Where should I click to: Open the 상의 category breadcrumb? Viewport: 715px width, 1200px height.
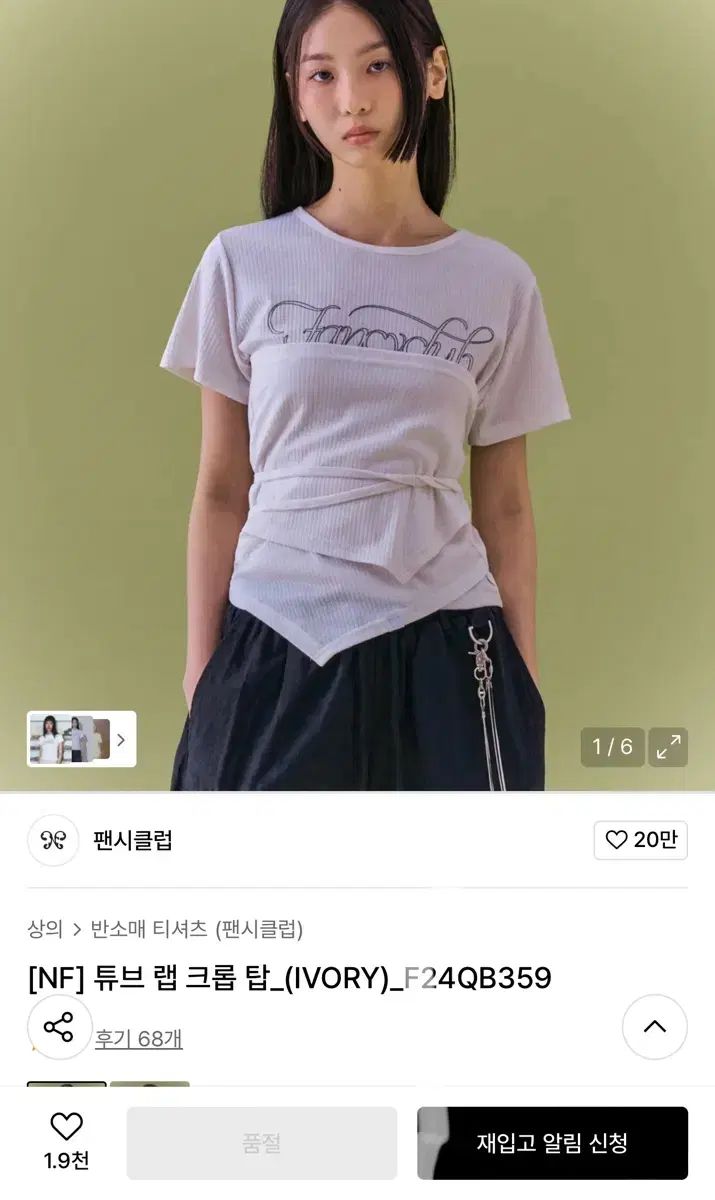(x=45, y=929)
